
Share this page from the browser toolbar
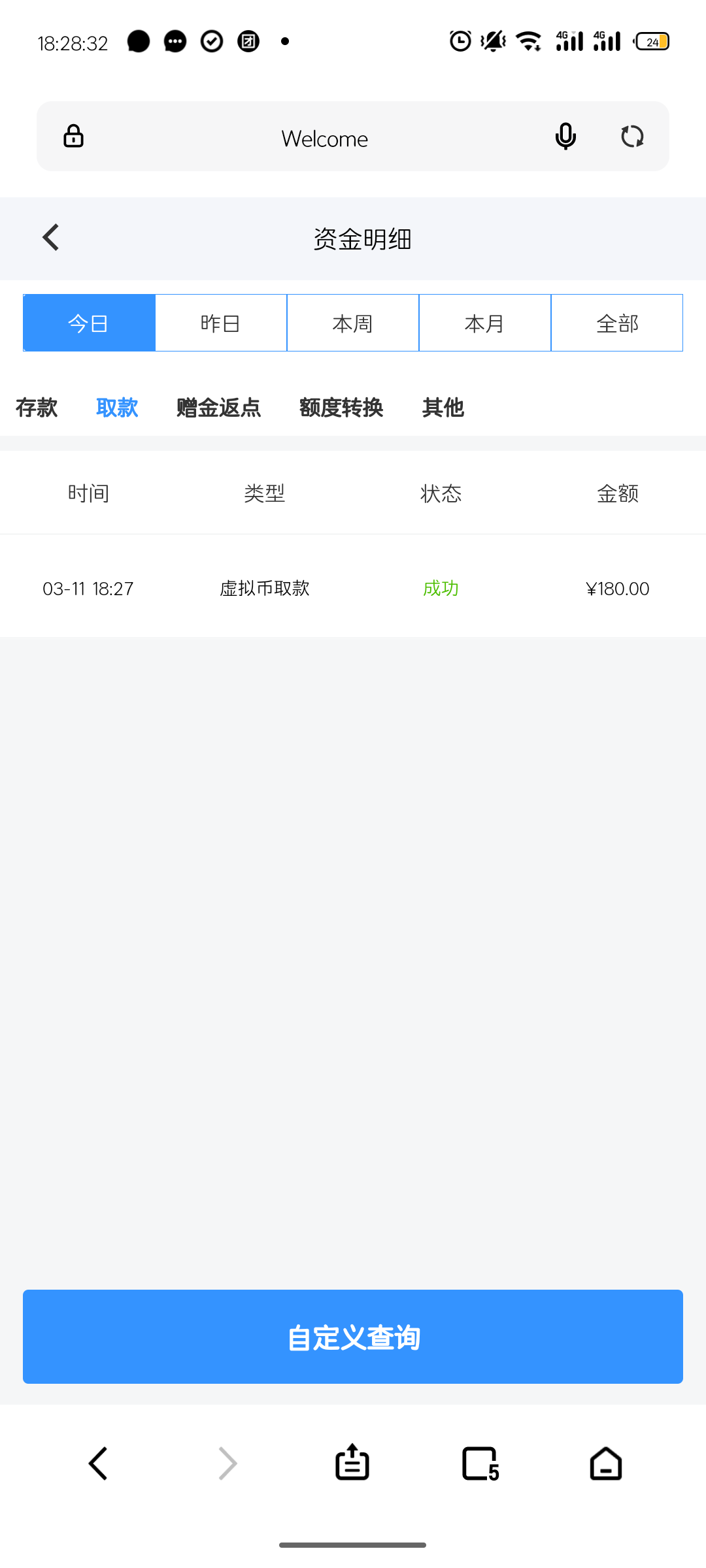pyautogui.click(x=352, y=1462)
